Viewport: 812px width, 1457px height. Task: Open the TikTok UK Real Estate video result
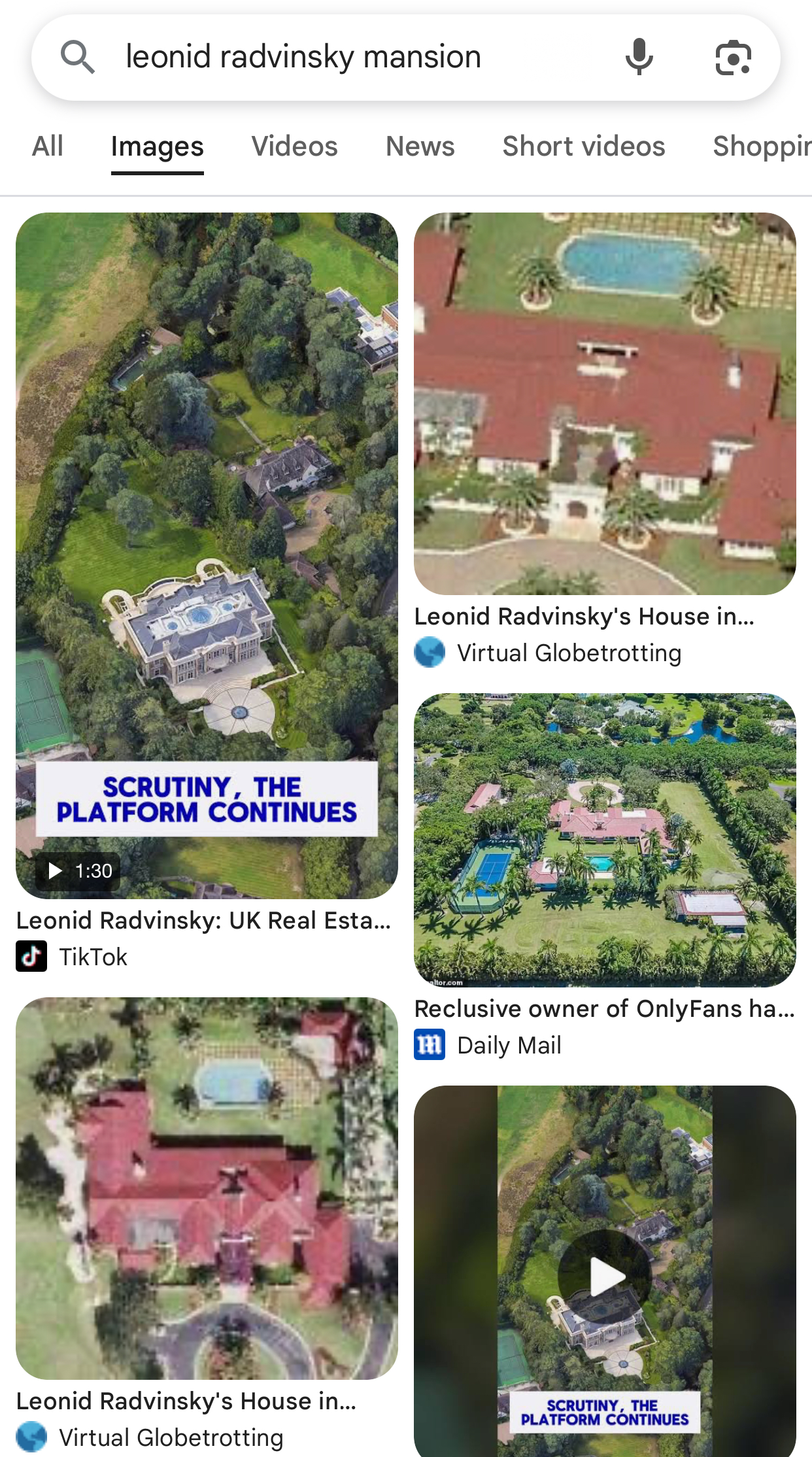coord(207,555)
